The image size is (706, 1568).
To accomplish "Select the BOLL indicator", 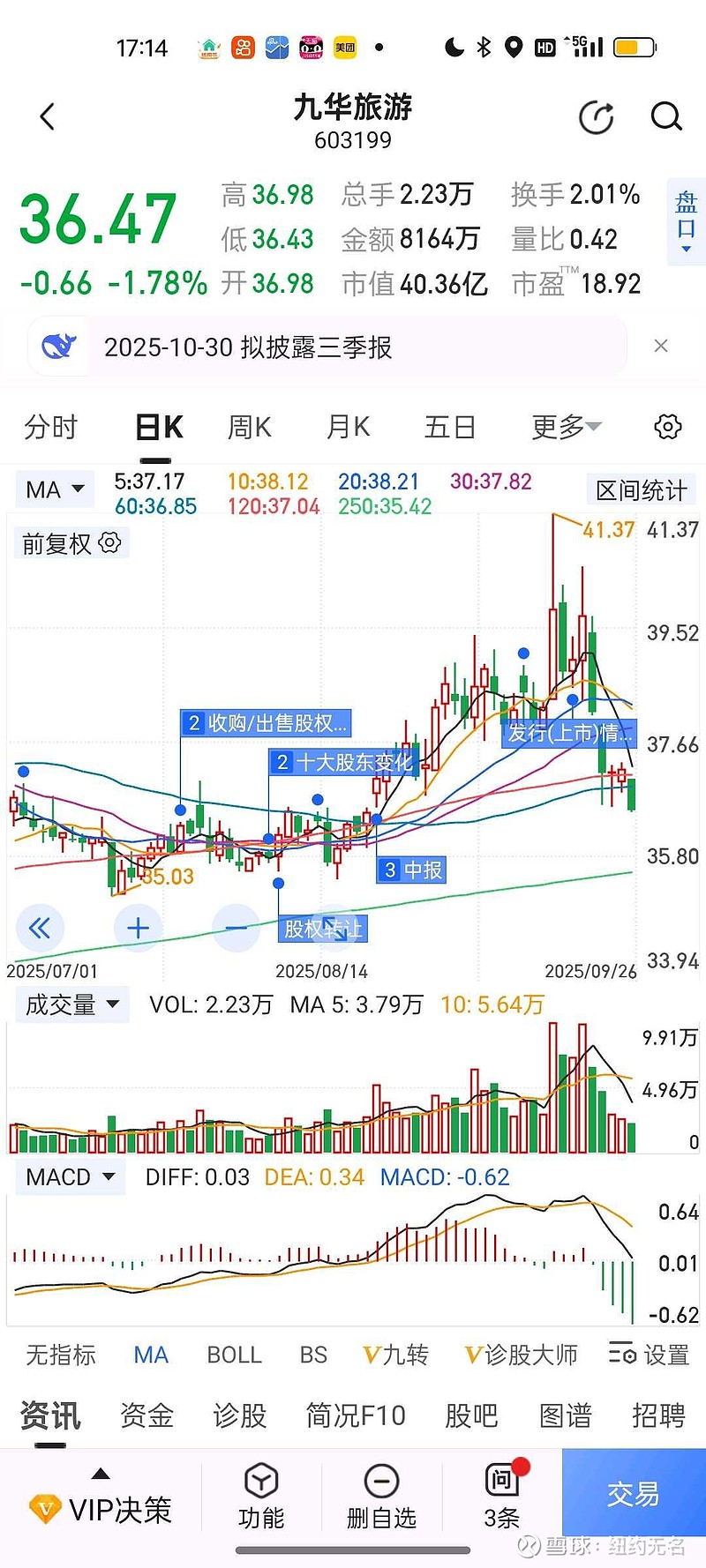I will [x=234, y=1355].
